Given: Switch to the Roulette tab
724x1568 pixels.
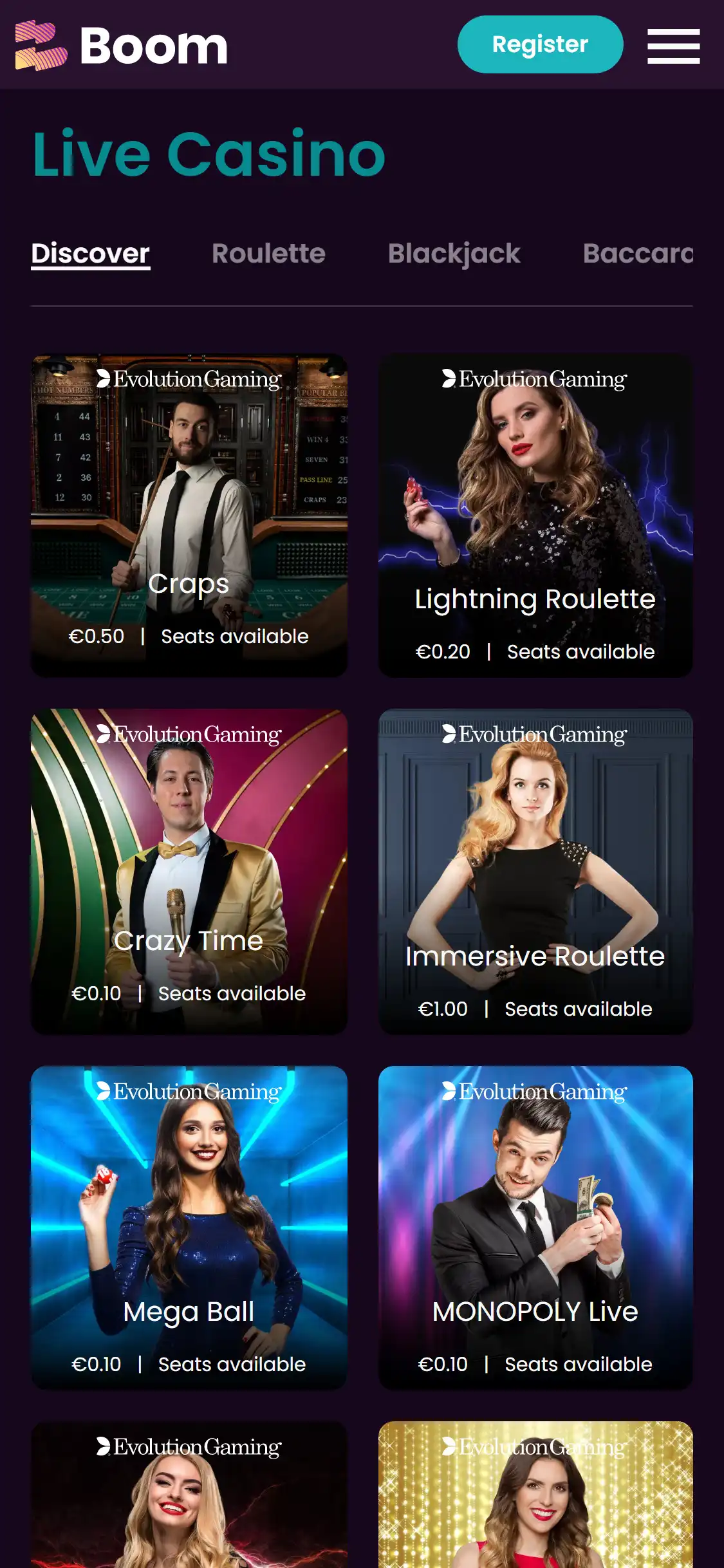Looking at the screenshot, I should tap(268, 254).
